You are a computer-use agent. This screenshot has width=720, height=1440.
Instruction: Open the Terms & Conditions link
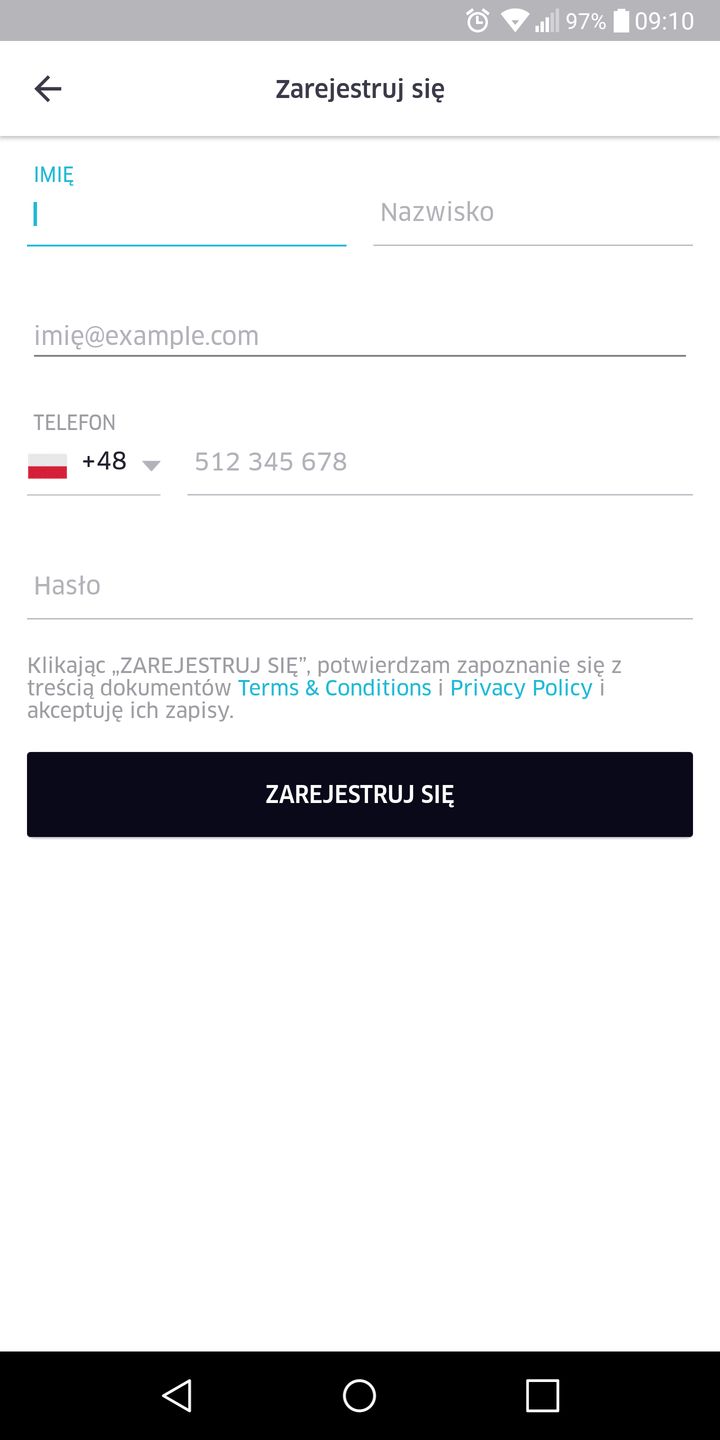click(x=335, y=687)
